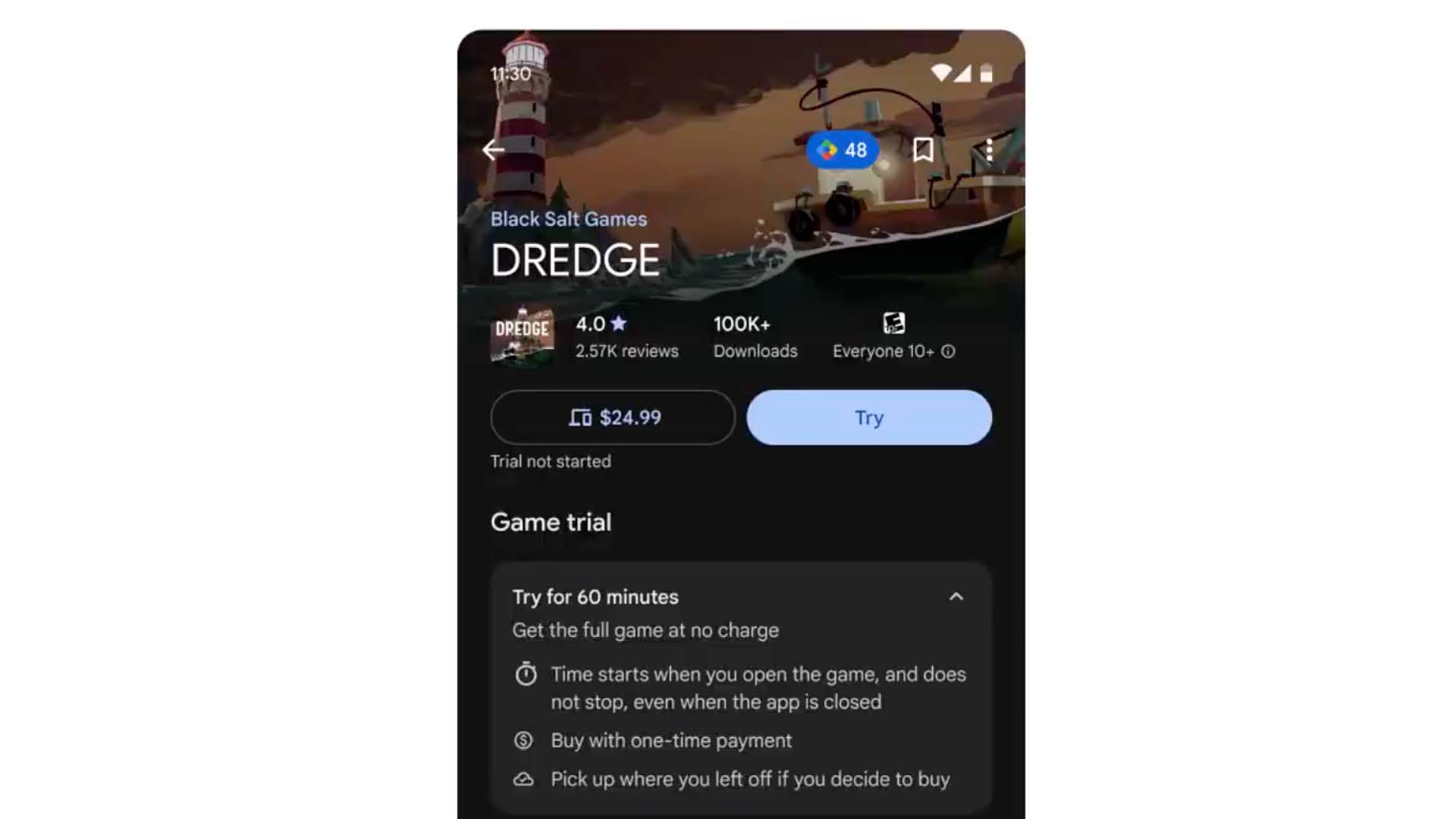Viewport: 1456px width, 819px height.
Task: Bookmark DREDGE to wishlist
Action: (x=923, y=150)
